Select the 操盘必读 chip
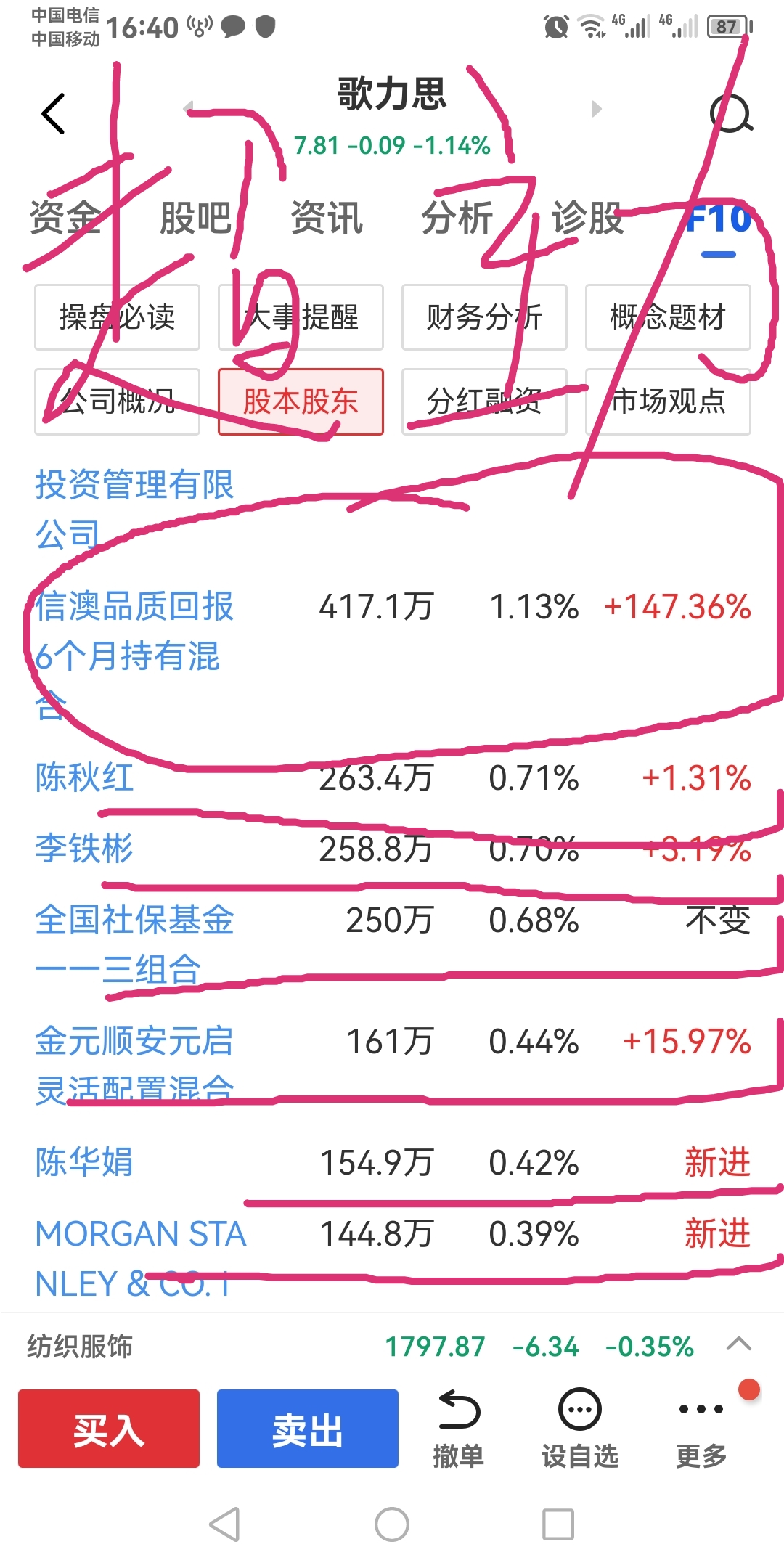This screenshot has height=1568, width=784. (x=117, y=317)
